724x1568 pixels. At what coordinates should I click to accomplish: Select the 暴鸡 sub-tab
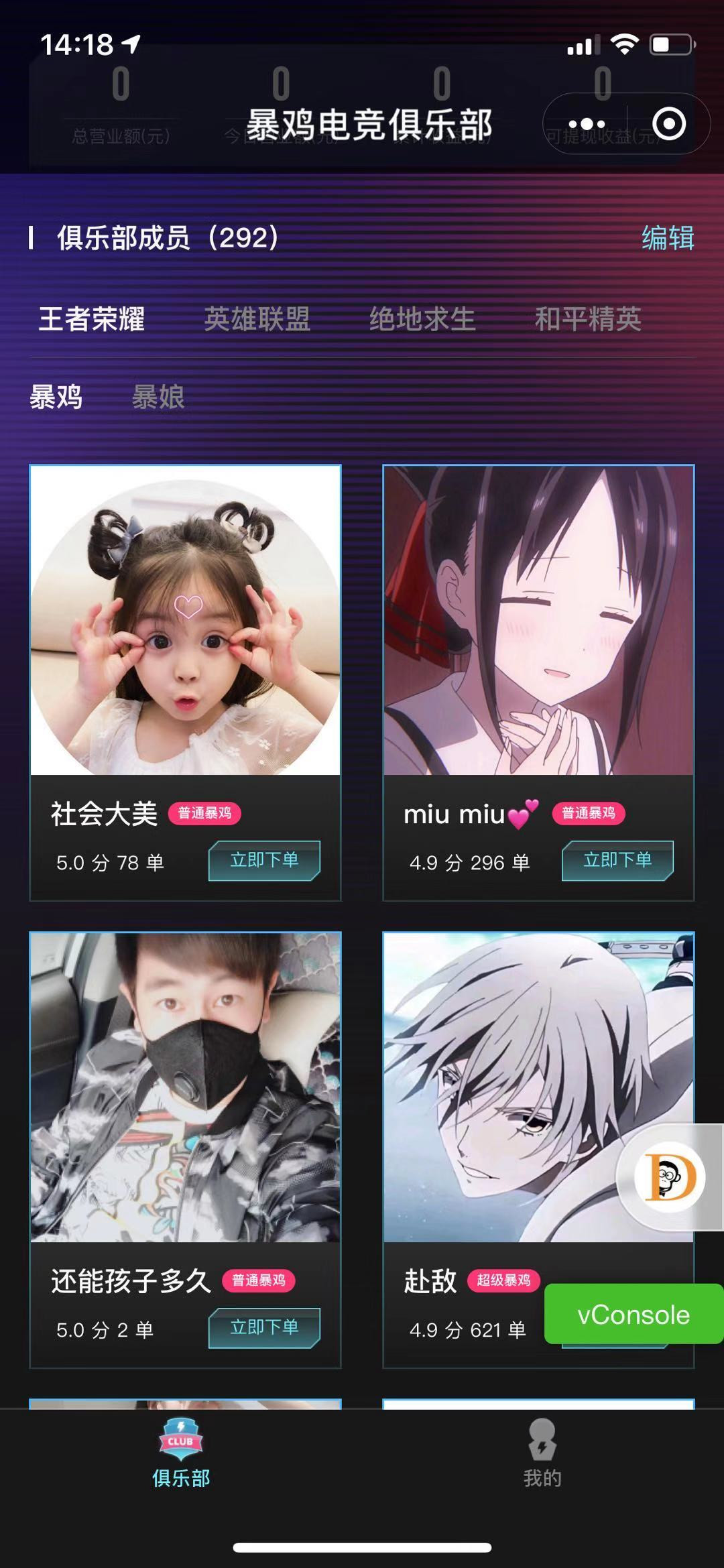56,397
